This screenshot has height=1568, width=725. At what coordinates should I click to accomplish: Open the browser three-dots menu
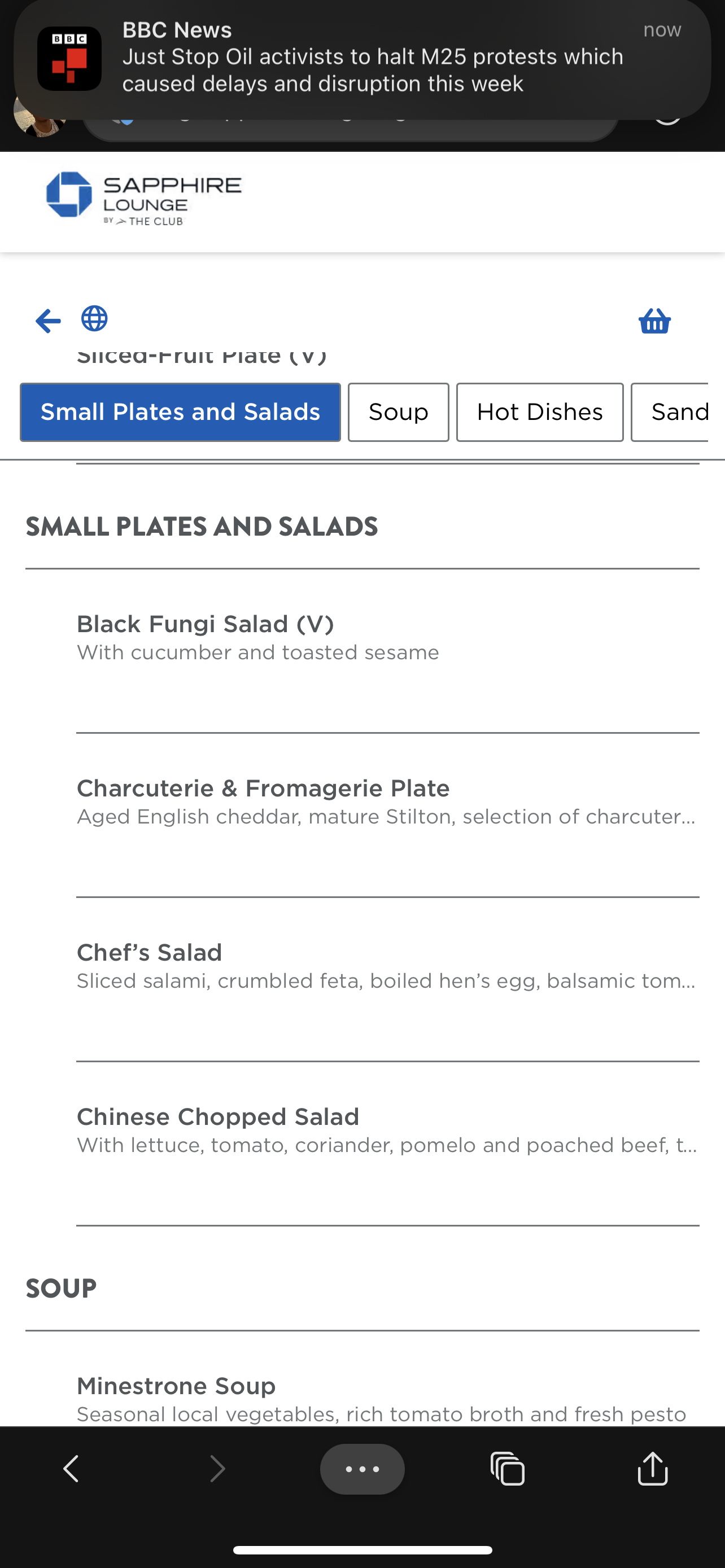coord(362,1469)
